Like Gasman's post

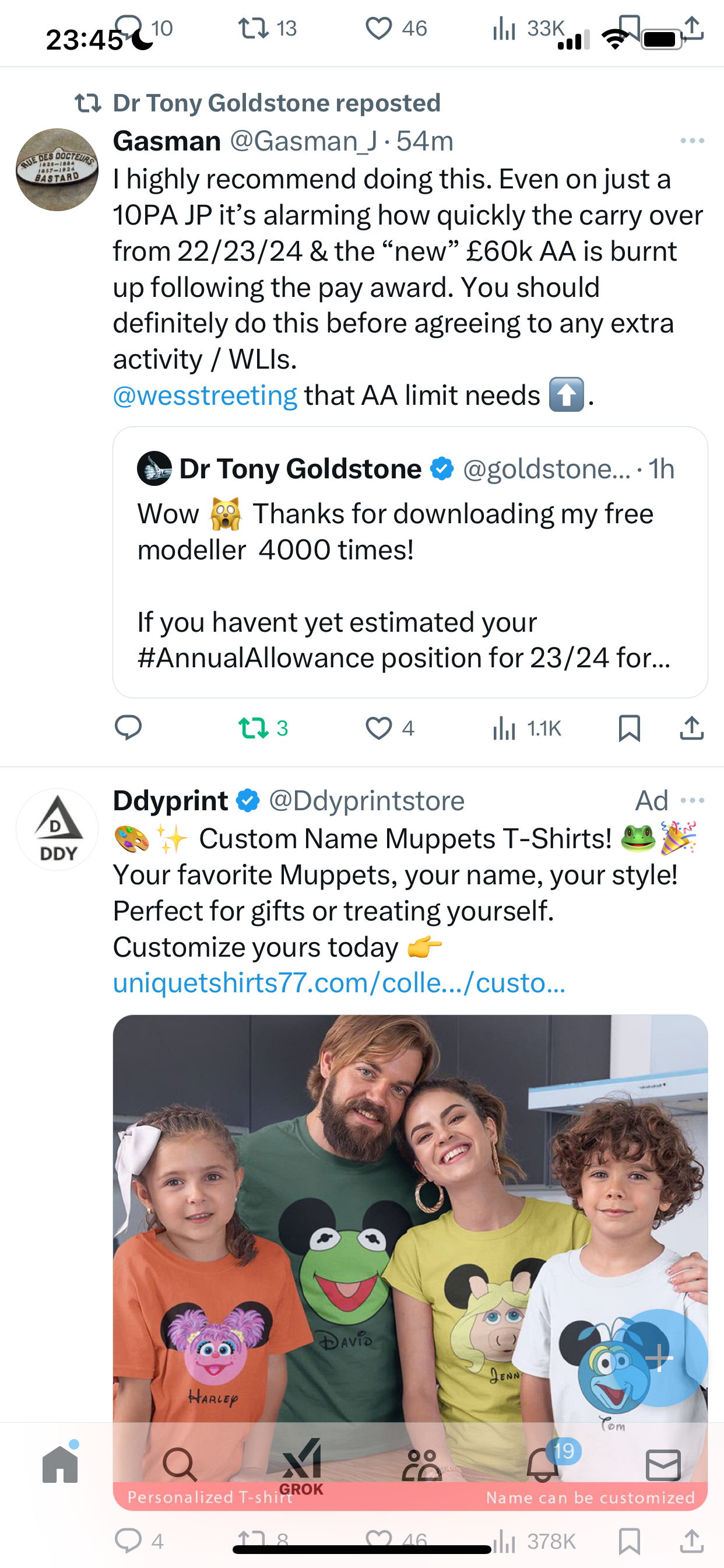point(389,727)
